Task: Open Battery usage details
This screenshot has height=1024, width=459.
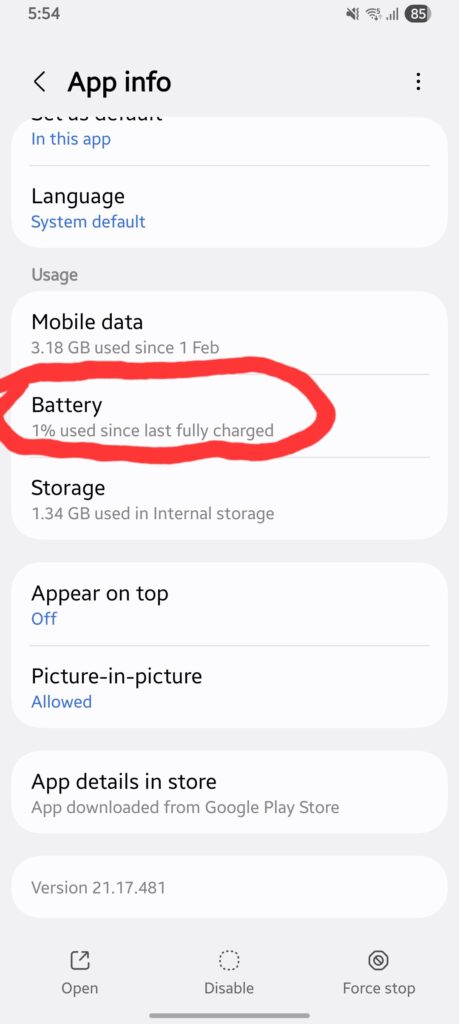Action: (x=229, y=417)
